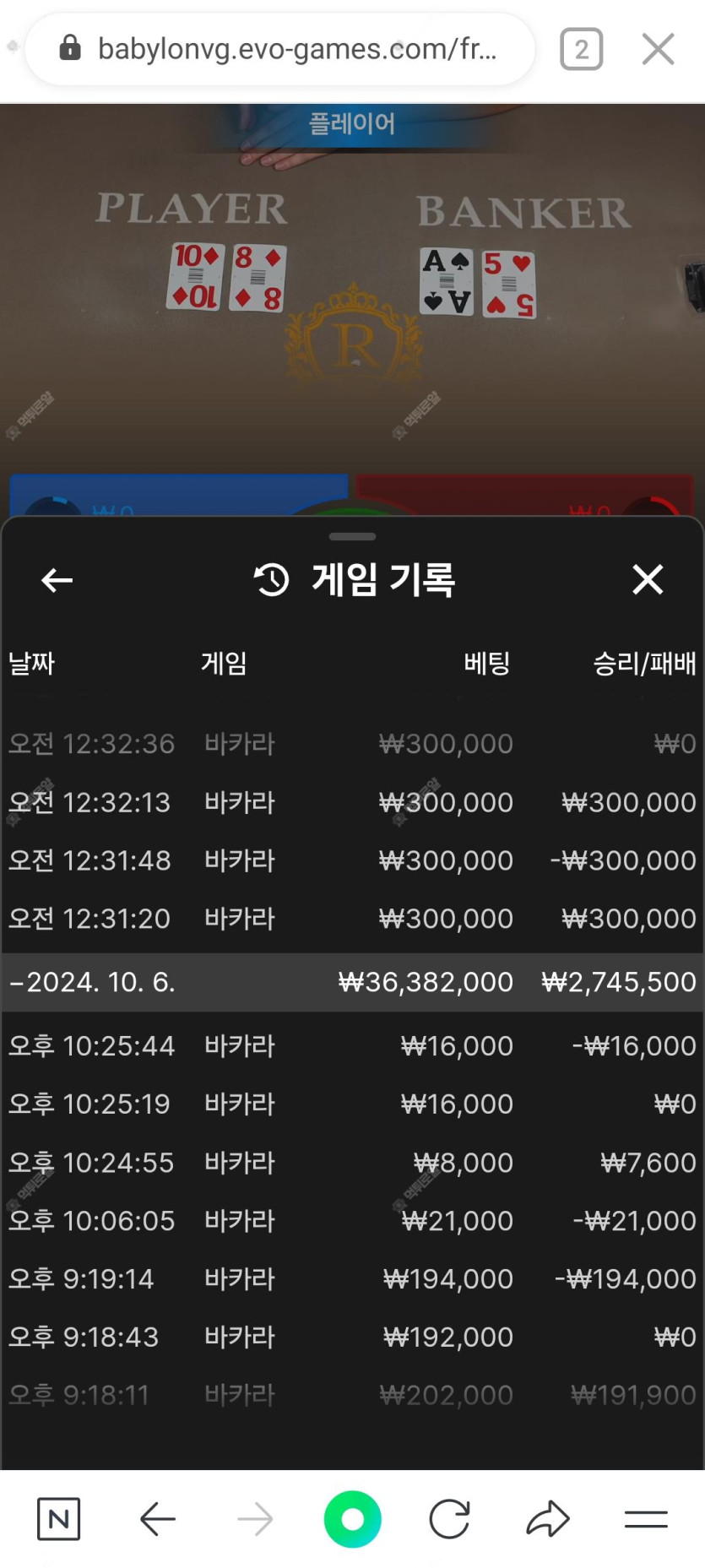Viewport: 705px width, 1568px height.
Task: Collapse the 2024. 10. 6. date section
Action: coord(93,982)
